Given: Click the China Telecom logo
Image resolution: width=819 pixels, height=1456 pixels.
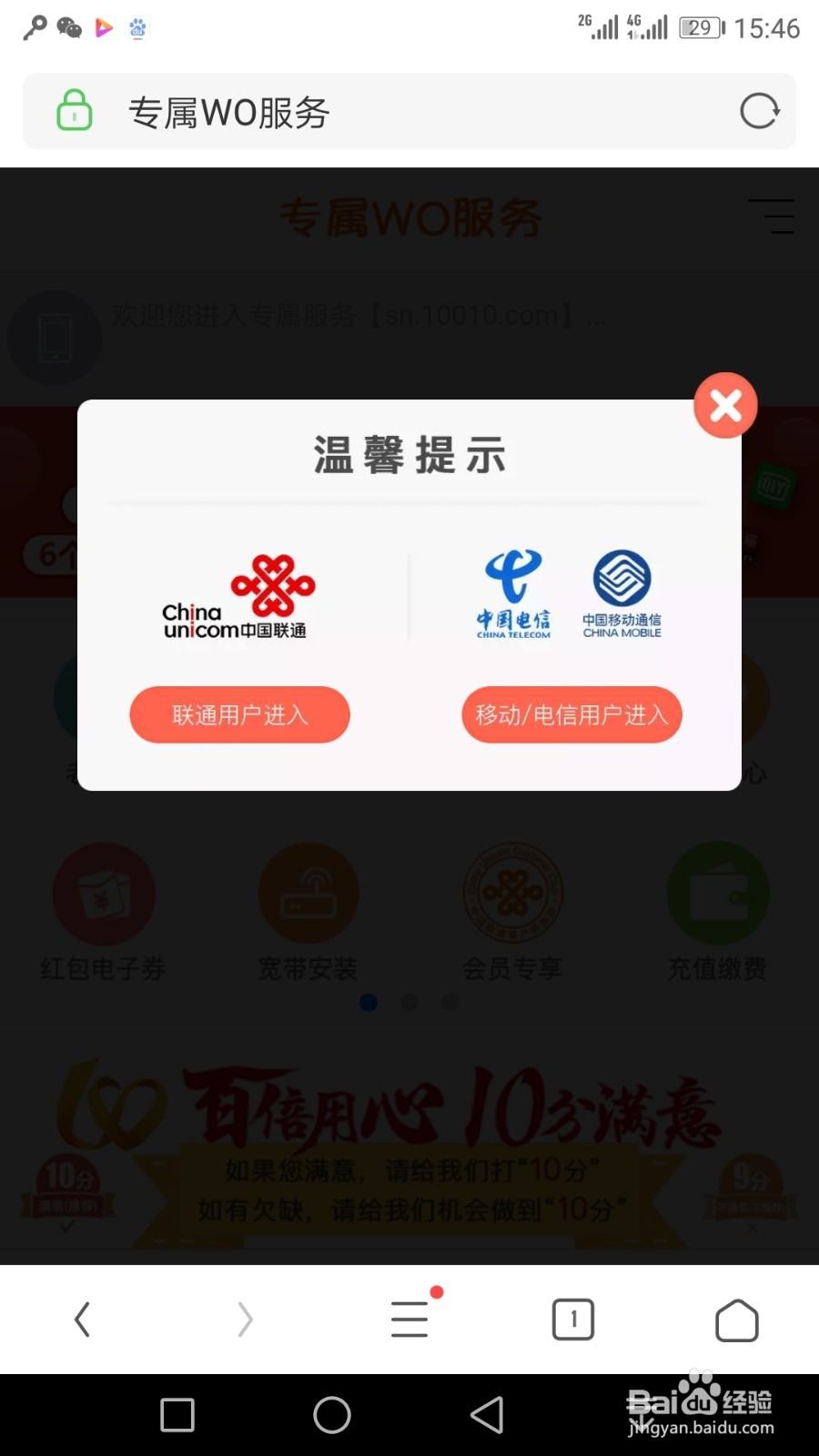Looking at the screenshot, I should coord(512,591).
